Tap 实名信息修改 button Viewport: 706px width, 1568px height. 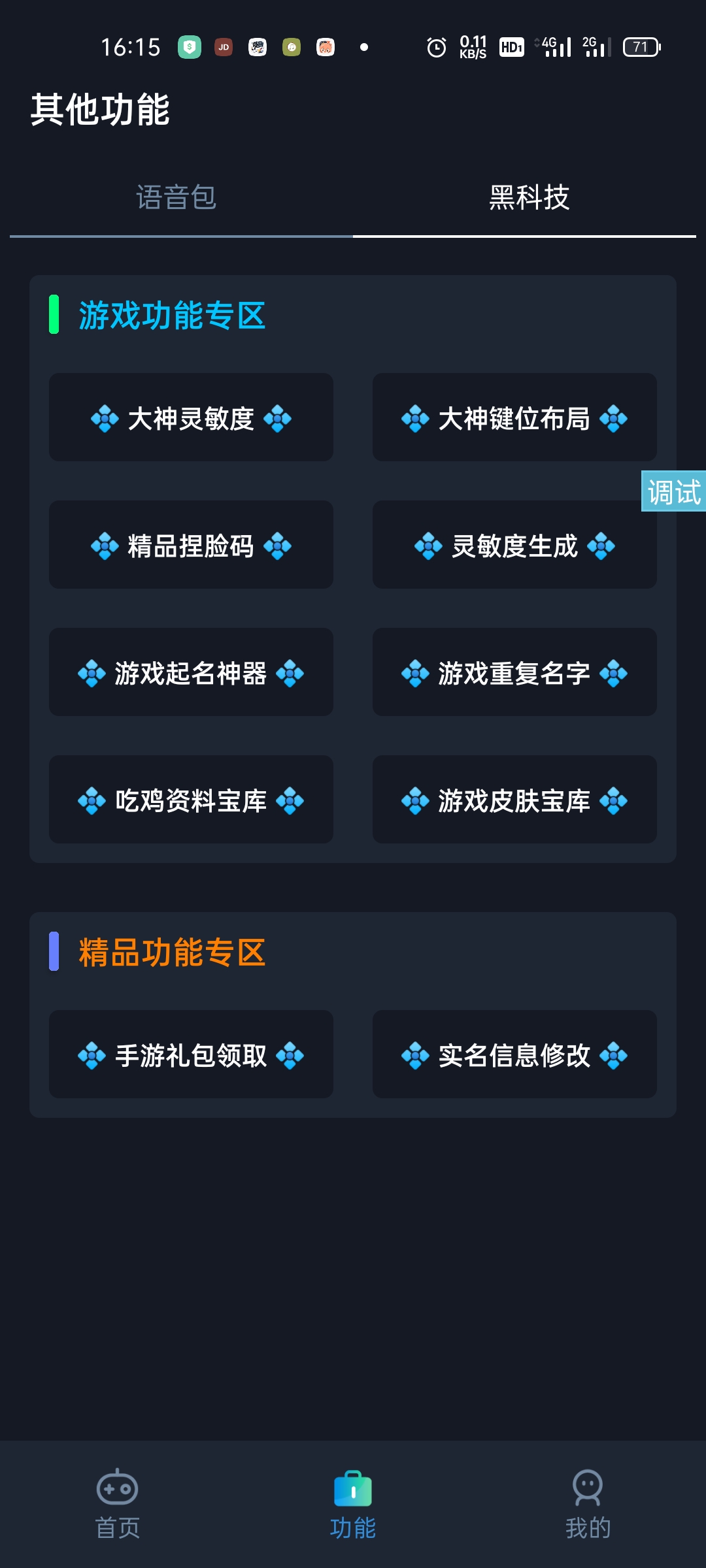tap(514, 1055)
